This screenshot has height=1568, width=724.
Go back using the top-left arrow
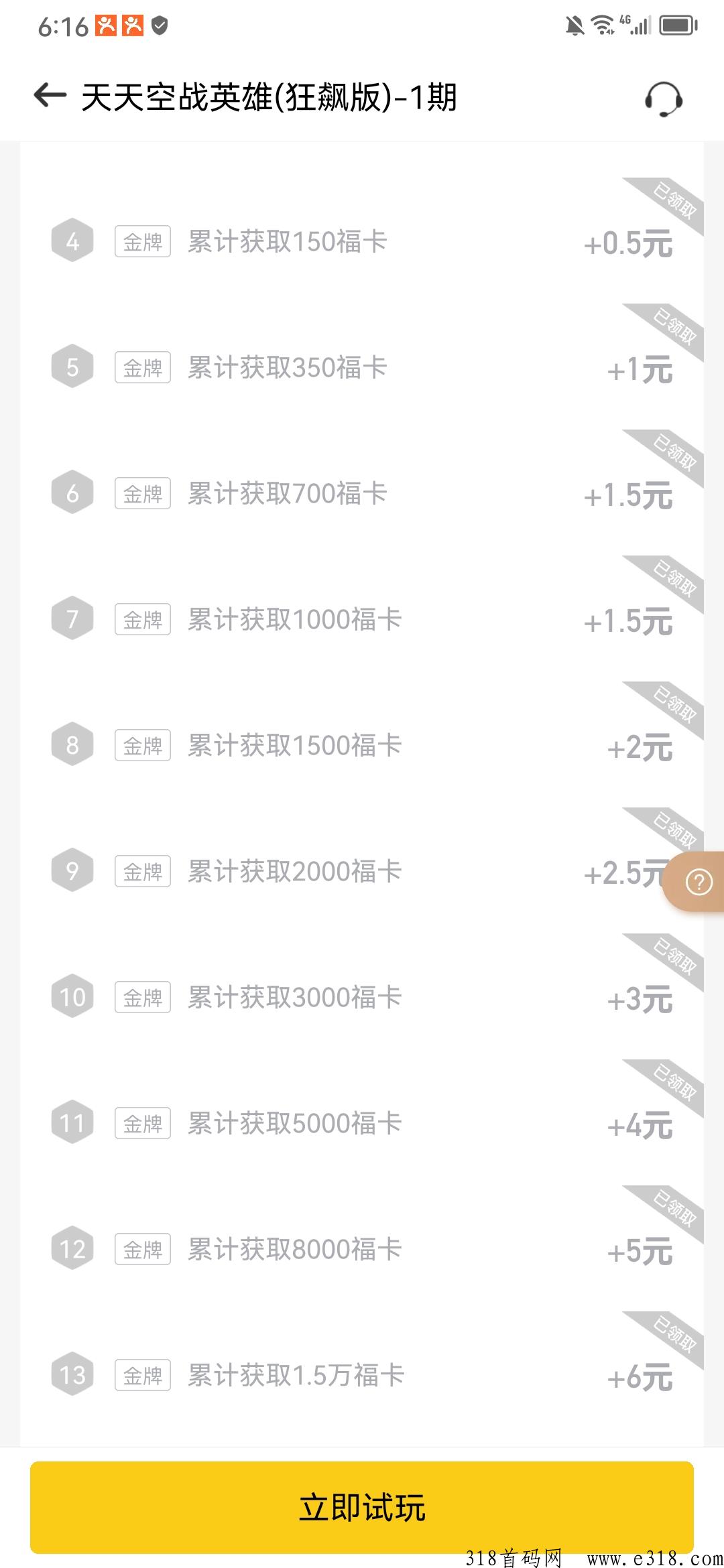point(50,96)
